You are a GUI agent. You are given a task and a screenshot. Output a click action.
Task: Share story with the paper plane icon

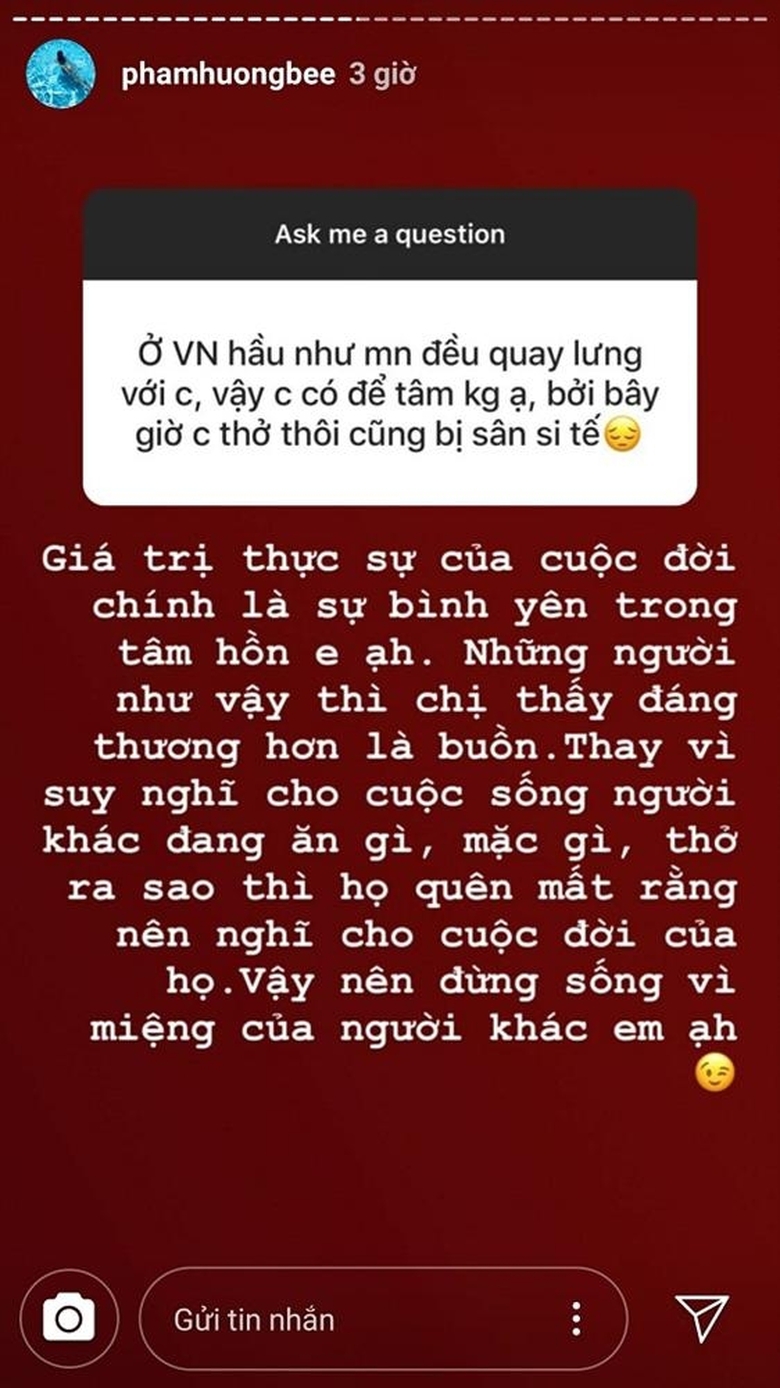point(702,1317)
